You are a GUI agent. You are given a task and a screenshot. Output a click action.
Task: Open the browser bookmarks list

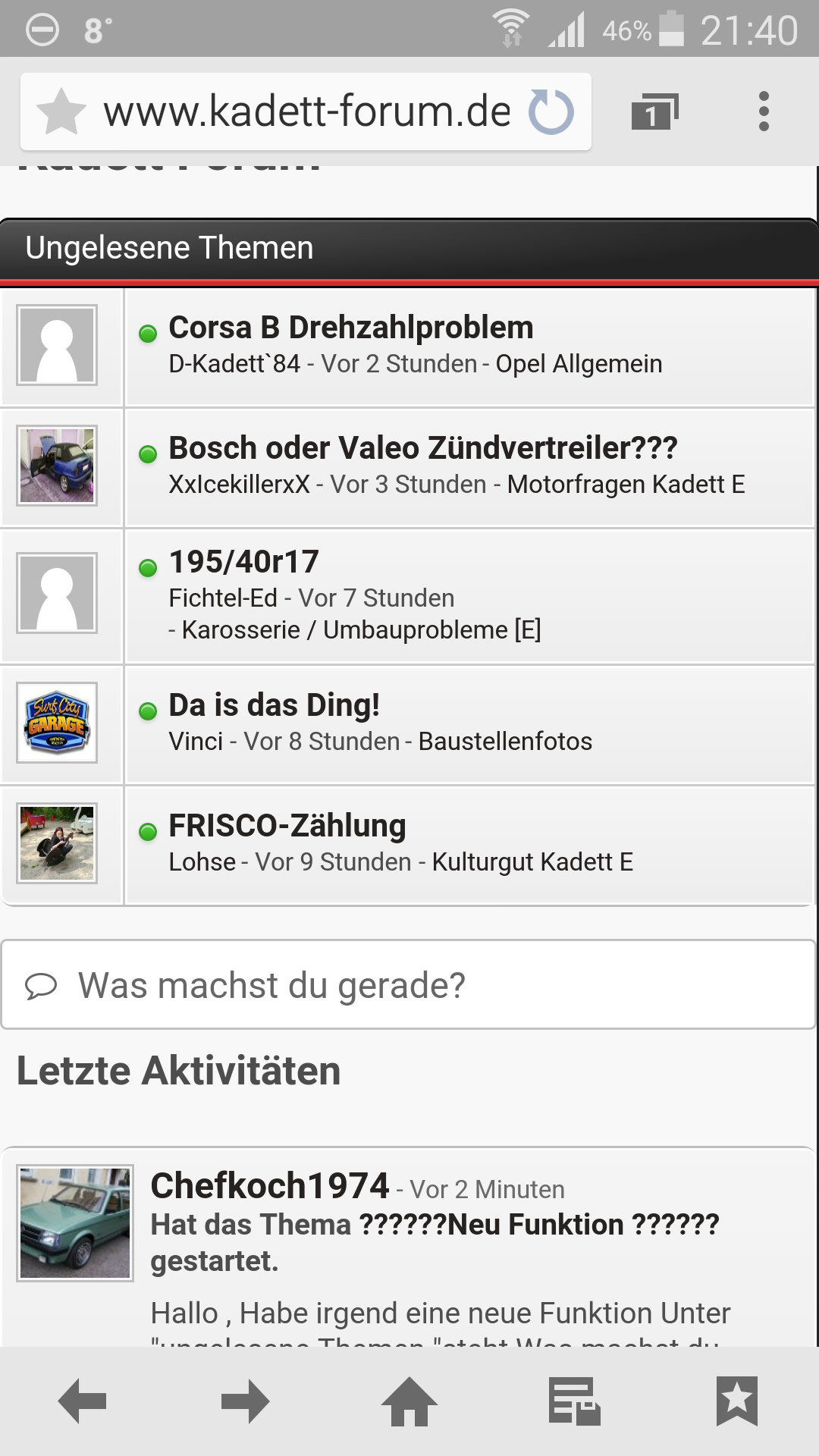pyautogui.click(x=736, y=1401)
